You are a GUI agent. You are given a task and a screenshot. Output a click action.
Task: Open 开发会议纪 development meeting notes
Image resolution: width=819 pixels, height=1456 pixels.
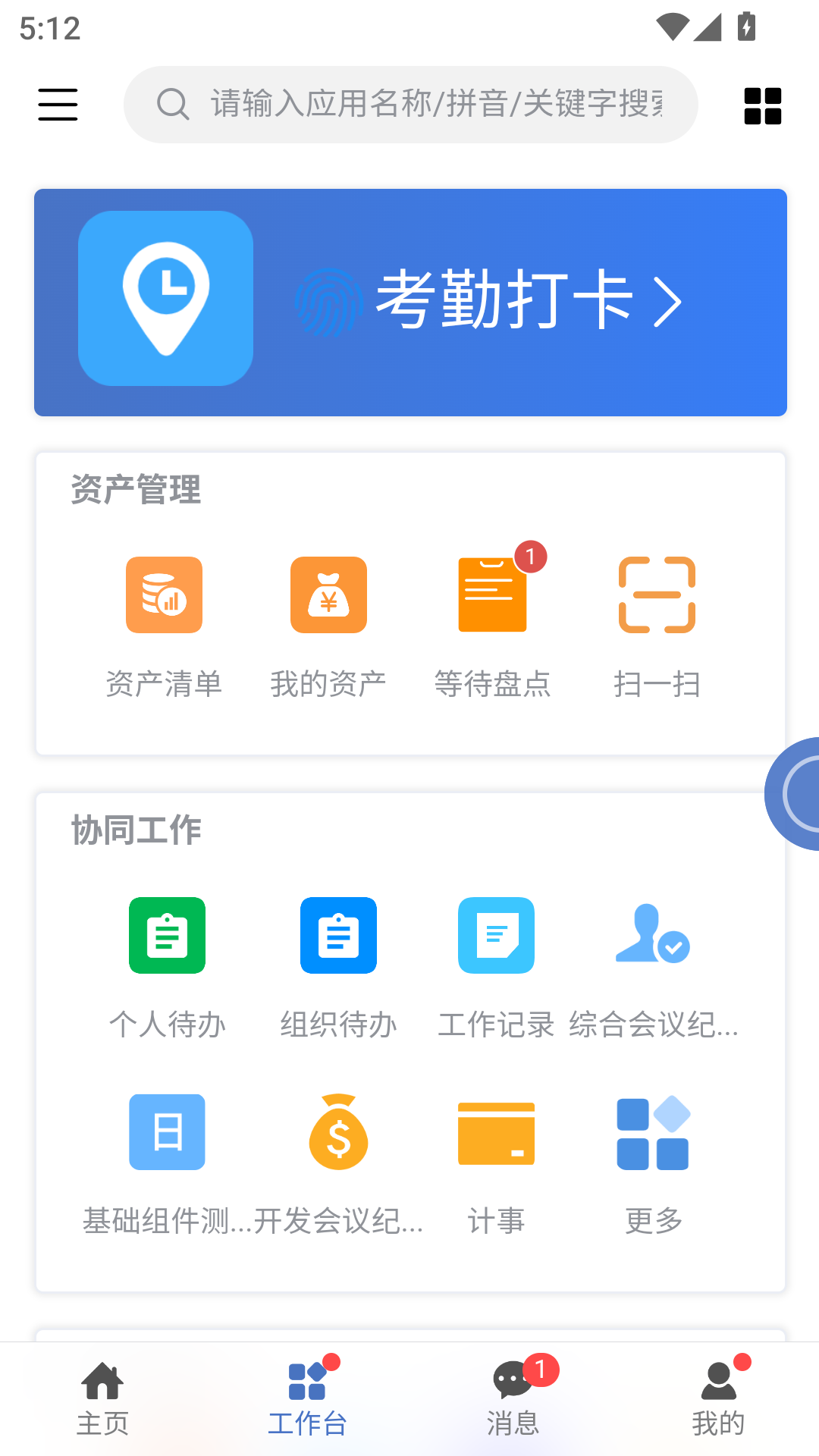[338, 1160]
